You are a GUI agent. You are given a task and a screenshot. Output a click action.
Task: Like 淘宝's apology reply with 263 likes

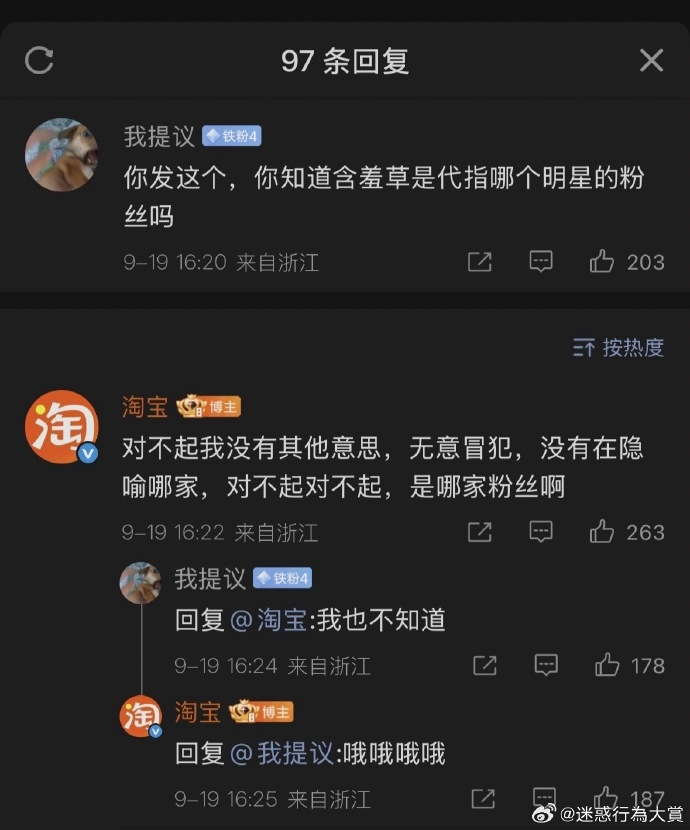click(x=602, y=532)
